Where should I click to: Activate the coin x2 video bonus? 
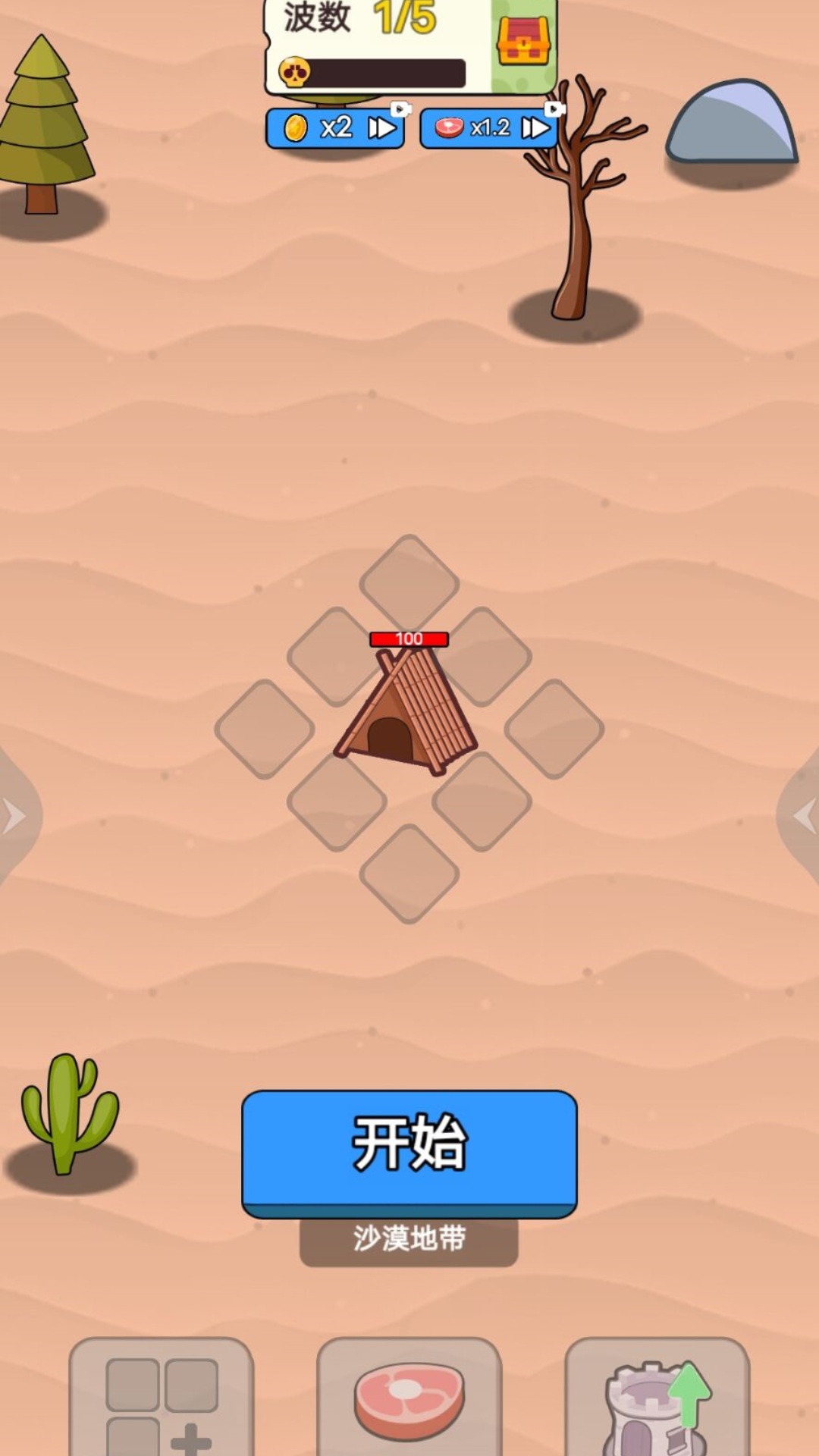334,127
